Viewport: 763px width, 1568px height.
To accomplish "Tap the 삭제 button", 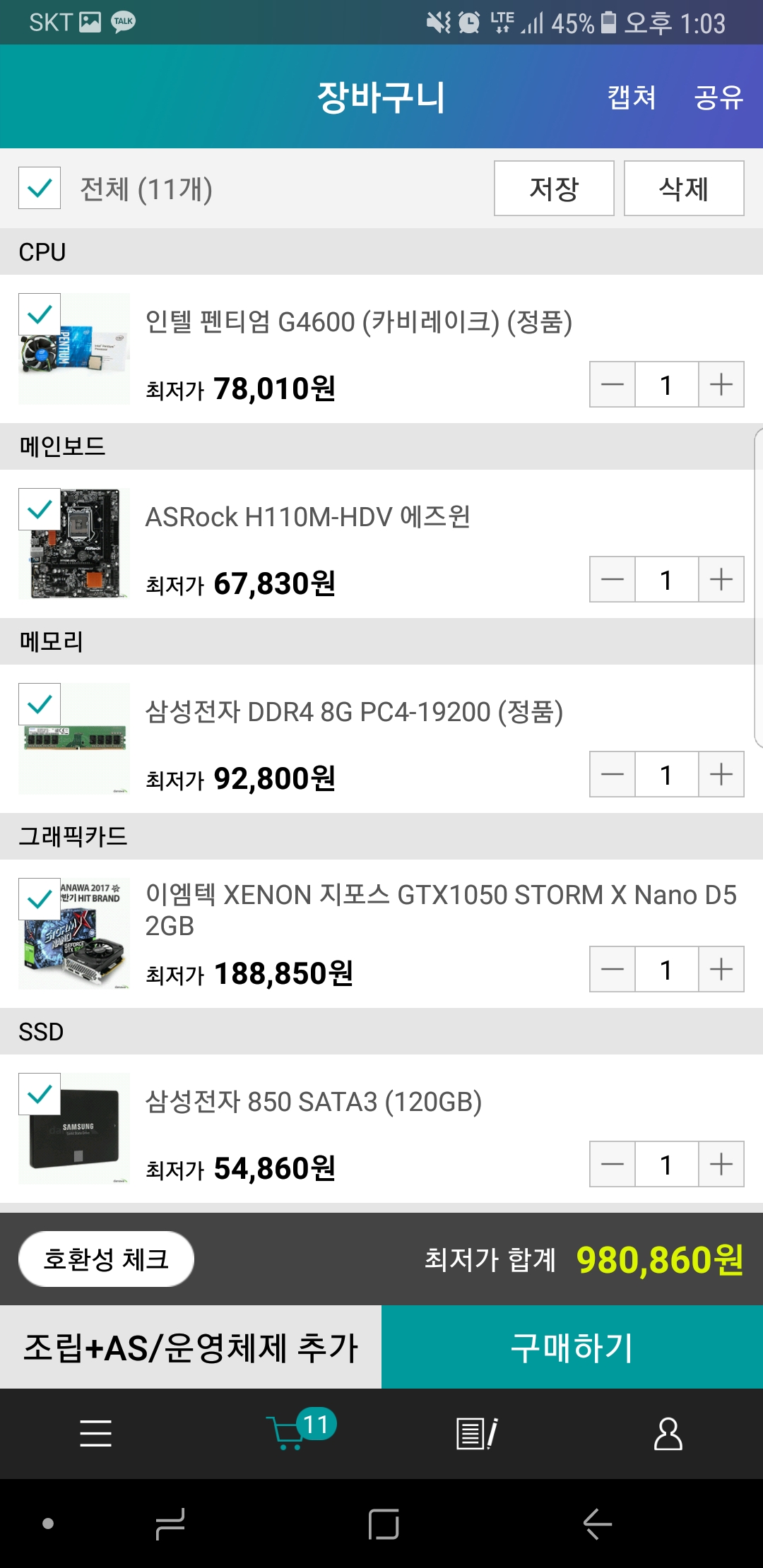I will click(x=684, y=188).
